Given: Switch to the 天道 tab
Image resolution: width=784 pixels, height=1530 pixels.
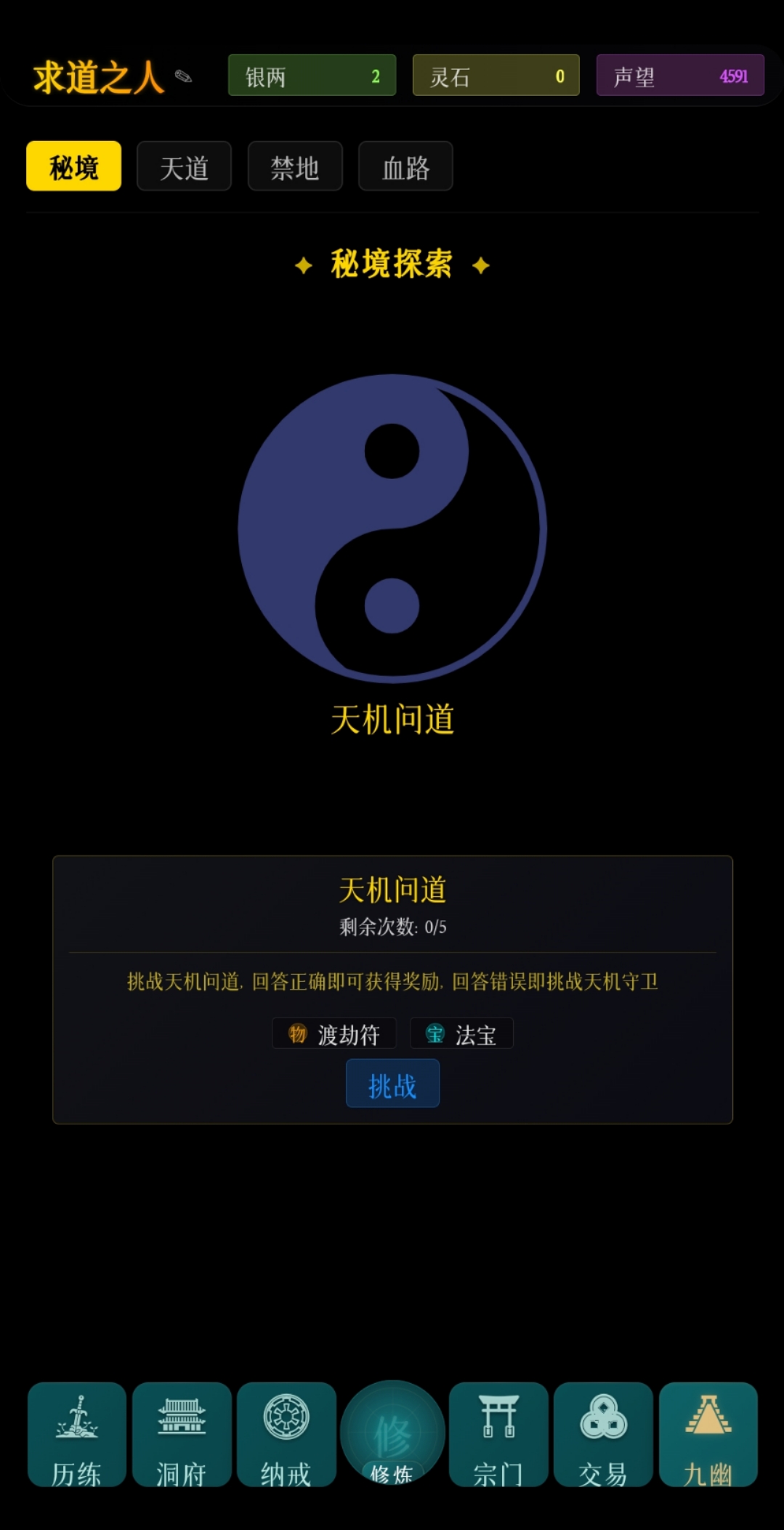Looking at the screenshot, I should (184, 166).
